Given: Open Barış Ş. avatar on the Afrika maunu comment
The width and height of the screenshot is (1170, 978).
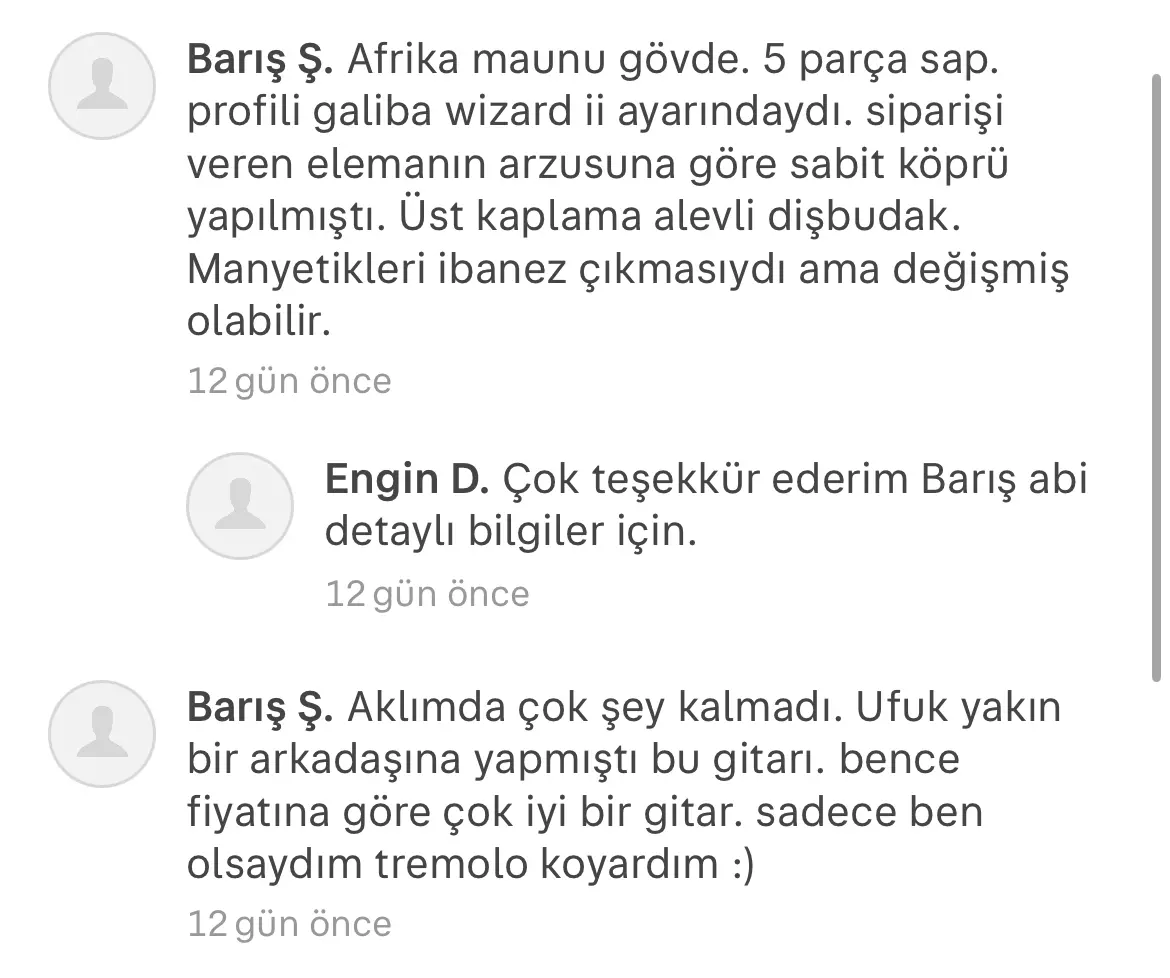Looking at the screenshot, I should pyautogui.click(x=103, y=85).
